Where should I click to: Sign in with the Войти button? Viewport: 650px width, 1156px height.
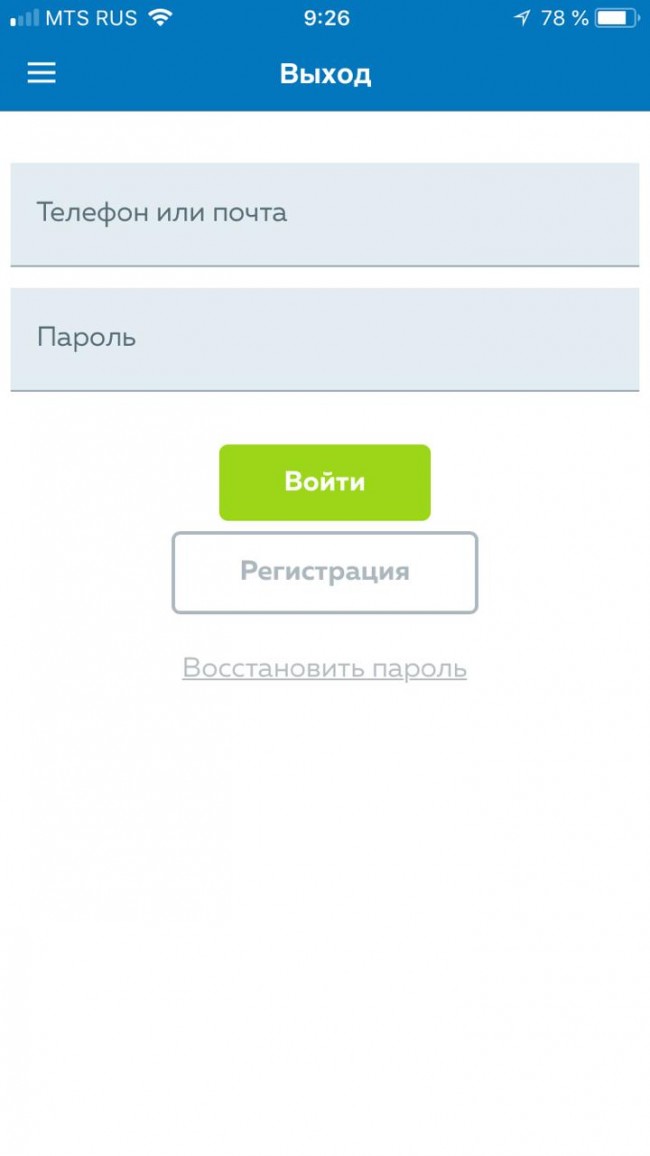click(324, 482)
